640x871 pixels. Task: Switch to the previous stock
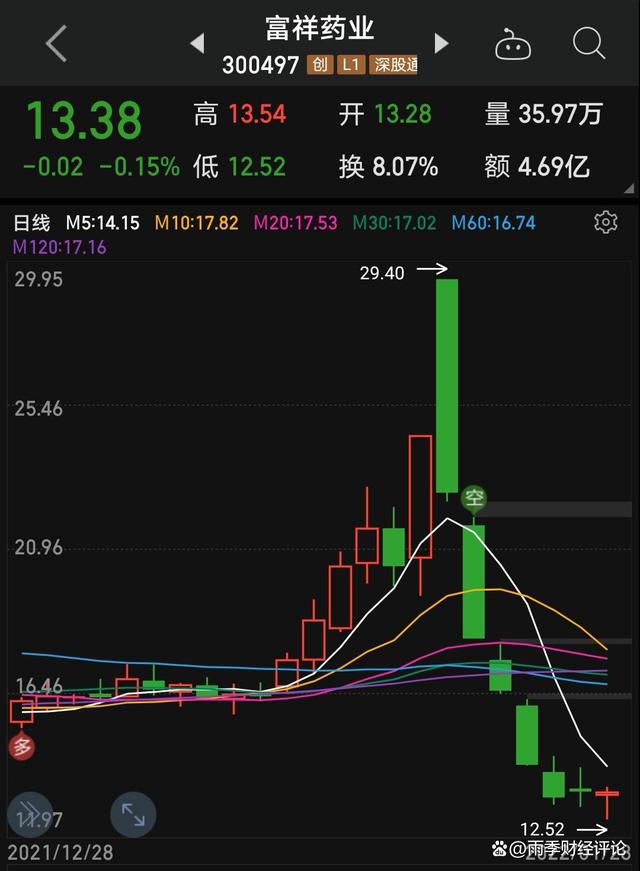[x=197, y=43]
